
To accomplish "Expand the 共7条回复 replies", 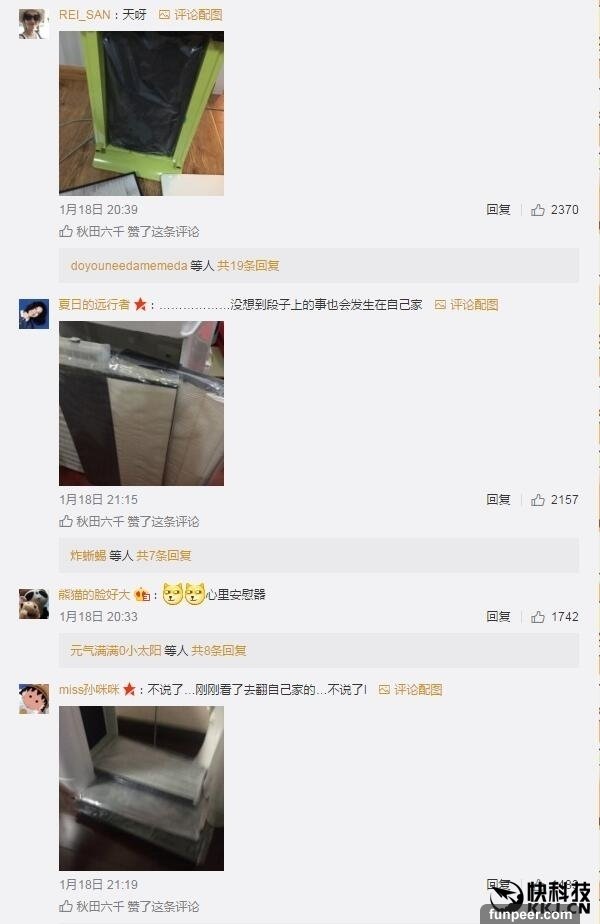I will 164,556.
